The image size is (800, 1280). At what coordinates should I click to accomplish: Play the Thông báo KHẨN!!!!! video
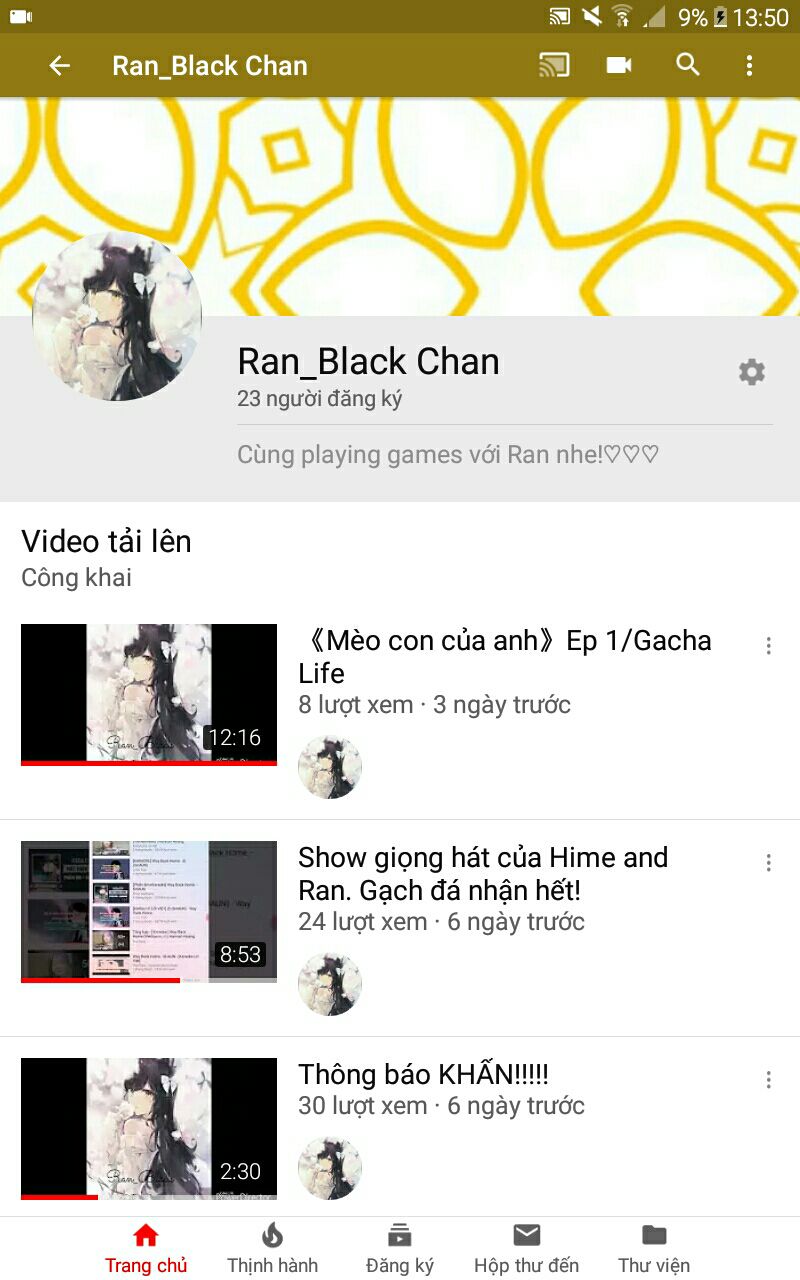[x=149, y=1127]
